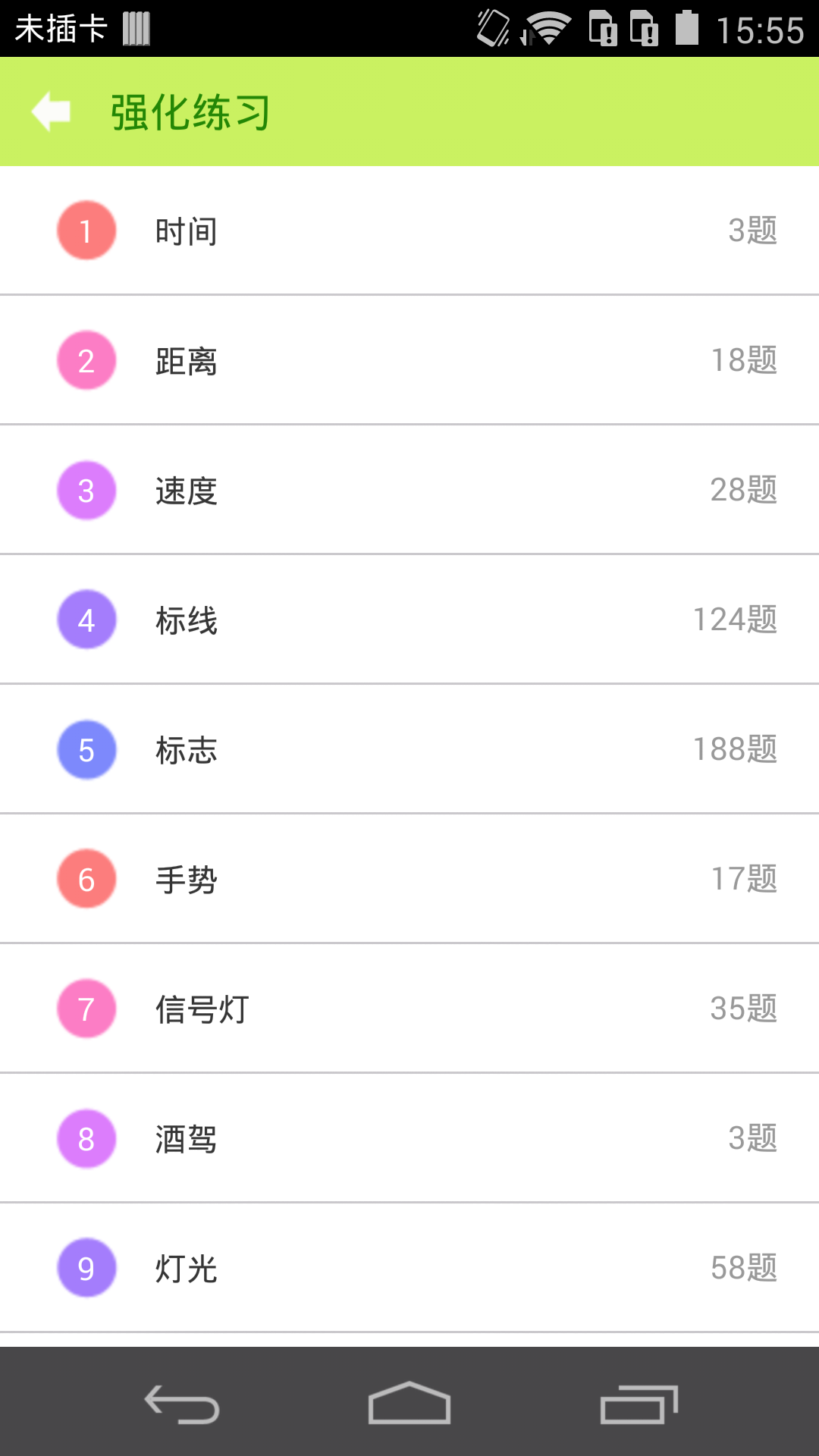The width and height of the screenshot is (819, 1456).
Task: Tap the system home button
Action: click(x=409, y=1403)
